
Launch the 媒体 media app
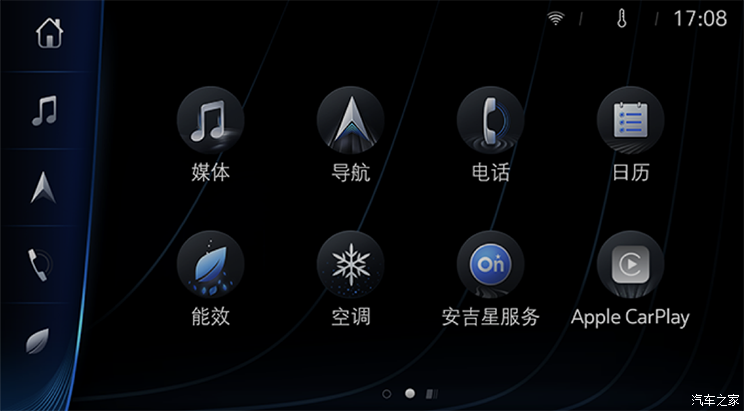[210, 121]
